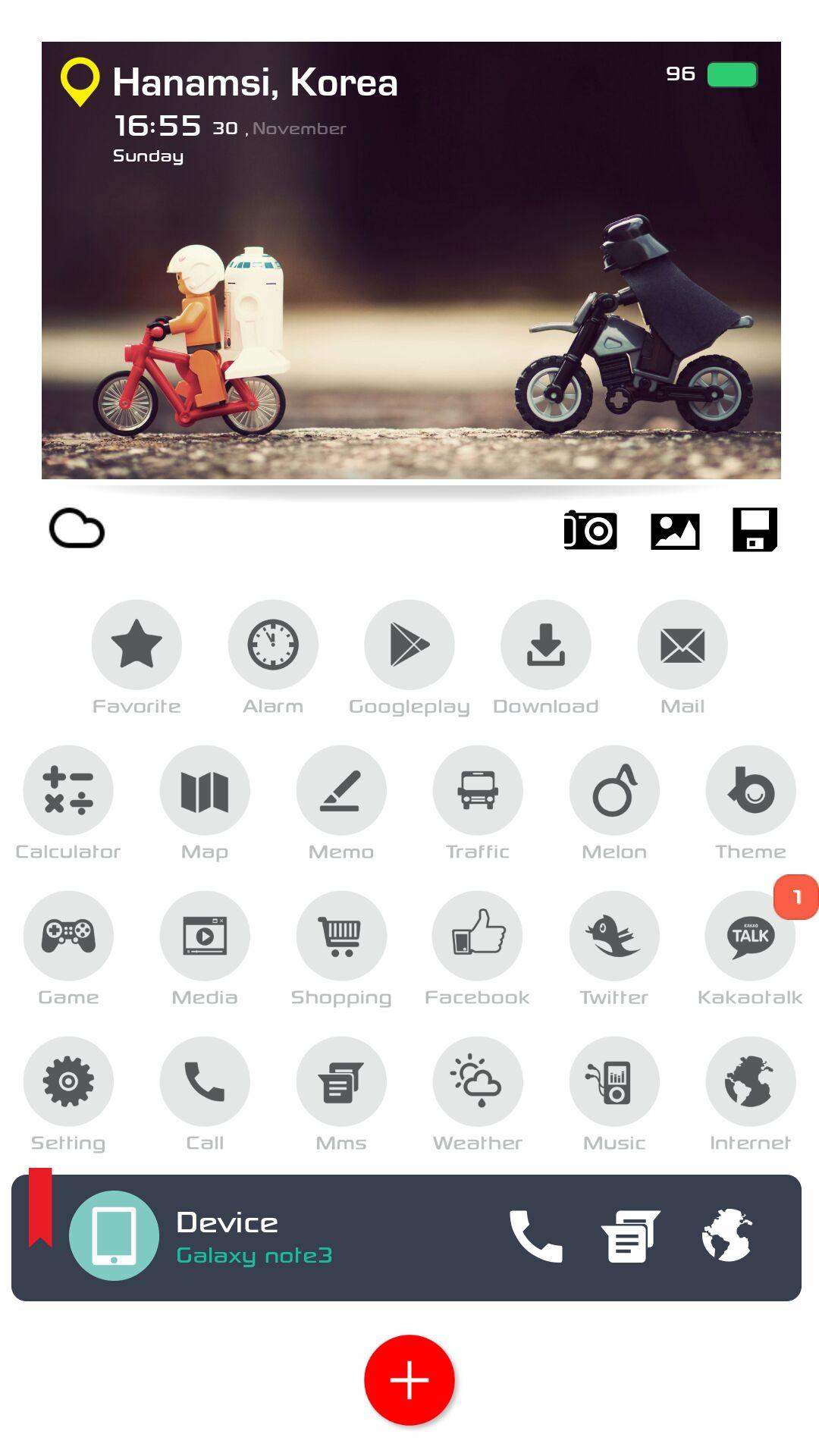Open the Setting gear icon

coord(68,1081)
